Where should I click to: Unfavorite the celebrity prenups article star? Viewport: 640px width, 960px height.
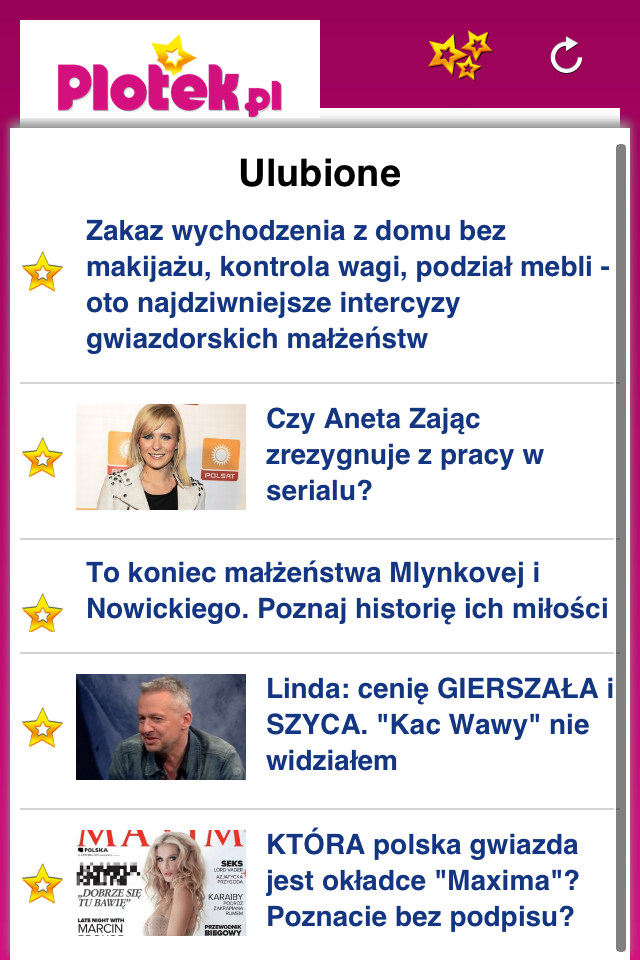[x=42, y=272]
